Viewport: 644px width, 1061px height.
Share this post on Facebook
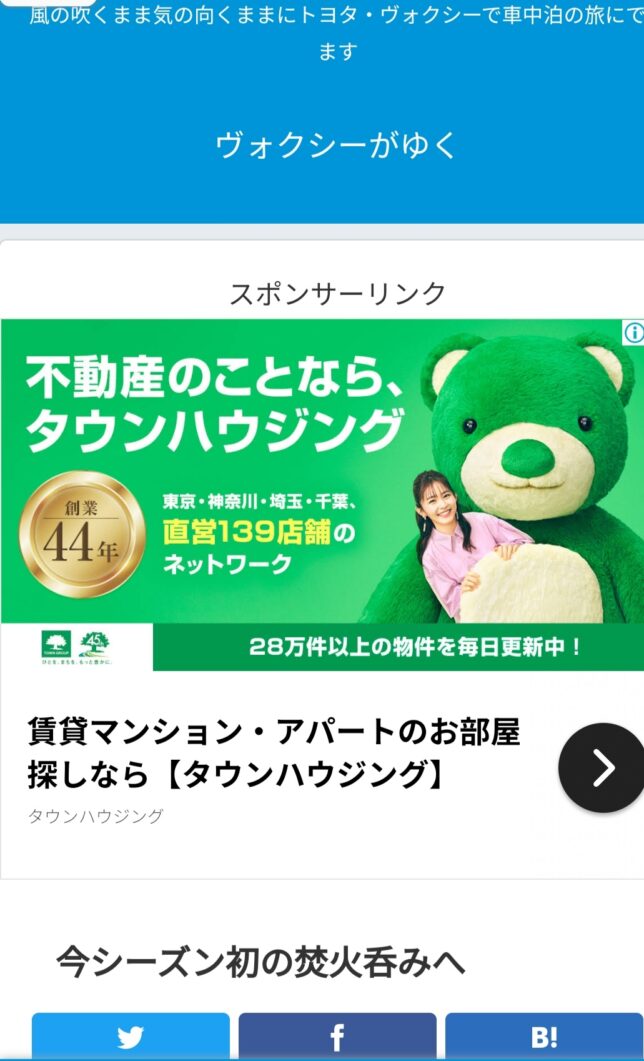(x=337, y=1037)
